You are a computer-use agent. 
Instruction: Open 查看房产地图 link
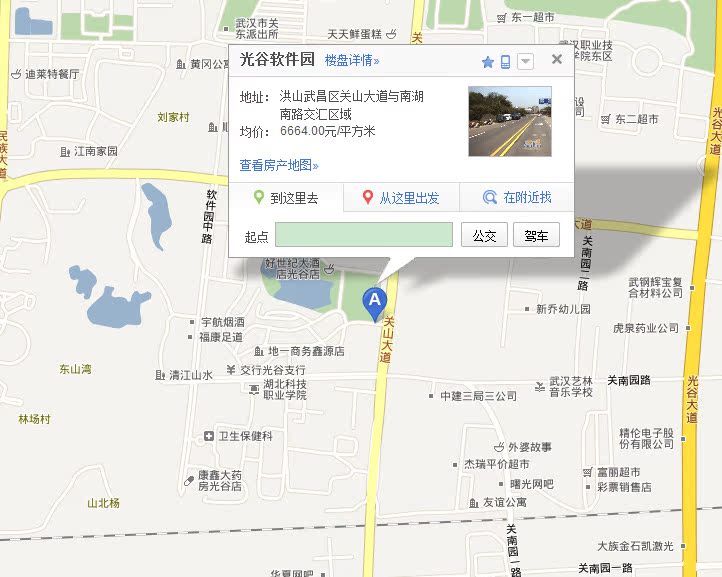[x=279, y=165]
